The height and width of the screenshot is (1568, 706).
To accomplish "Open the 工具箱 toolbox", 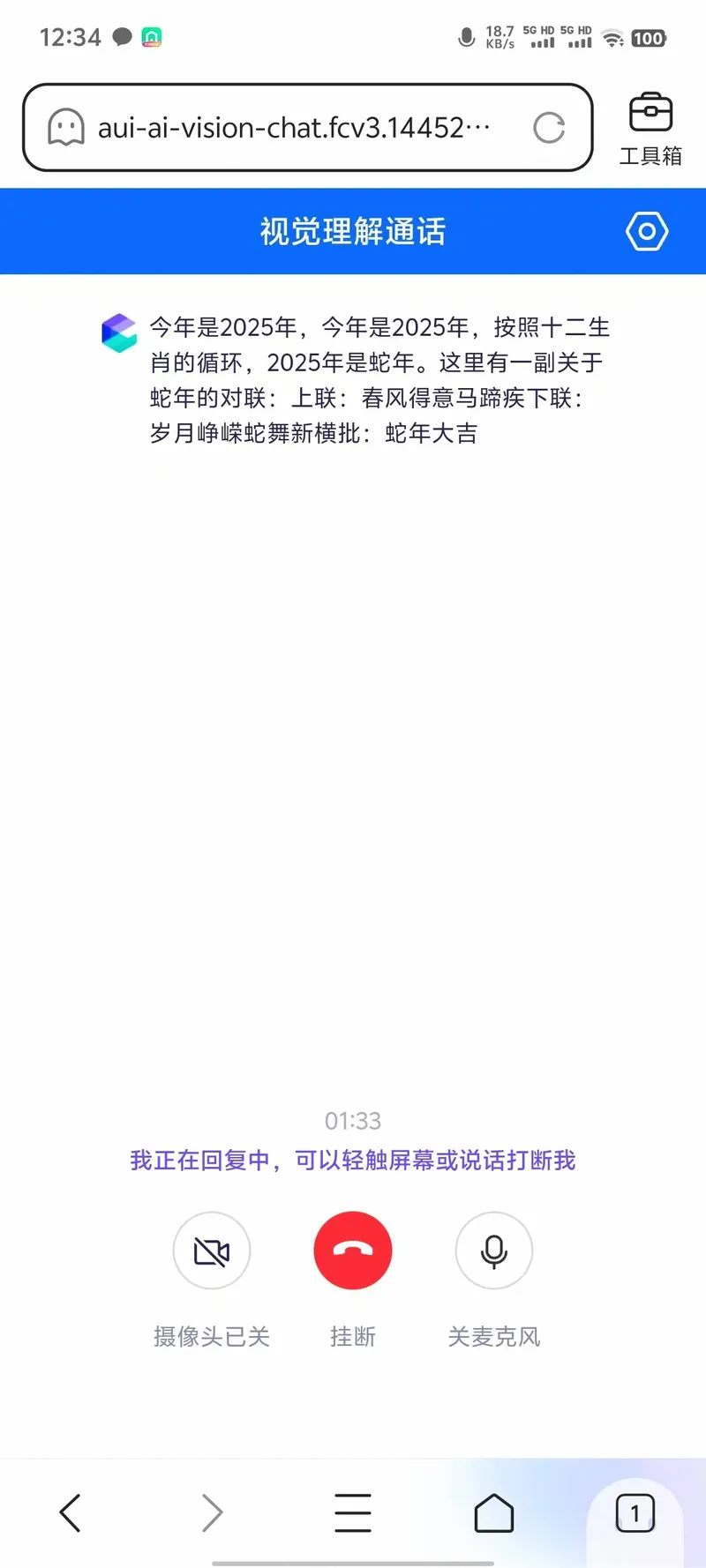I will pos(650,129).
